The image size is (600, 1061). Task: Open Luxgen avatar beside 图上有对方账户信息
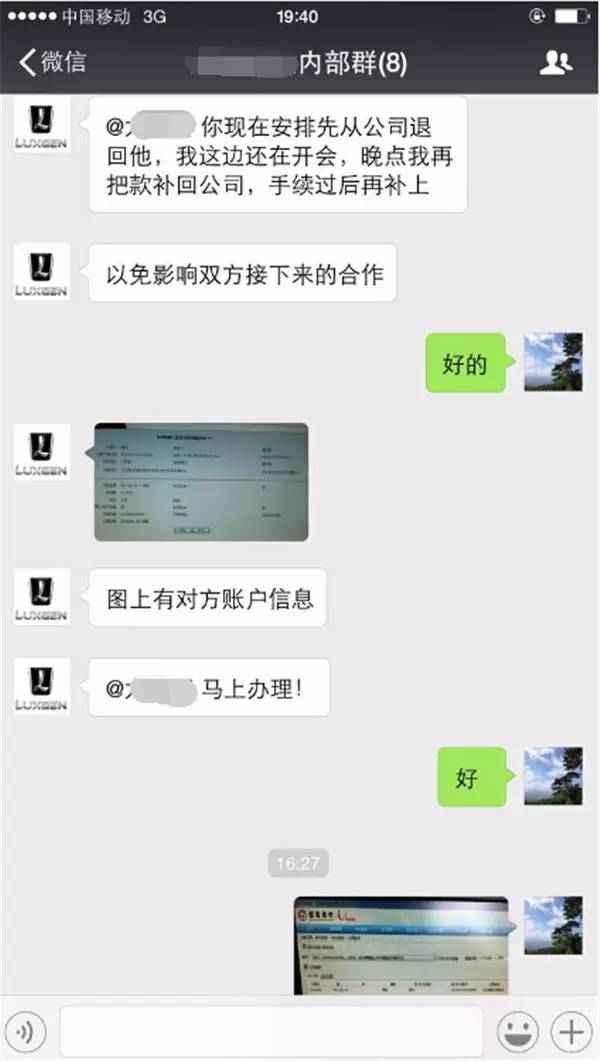click(x=41, y=597)
